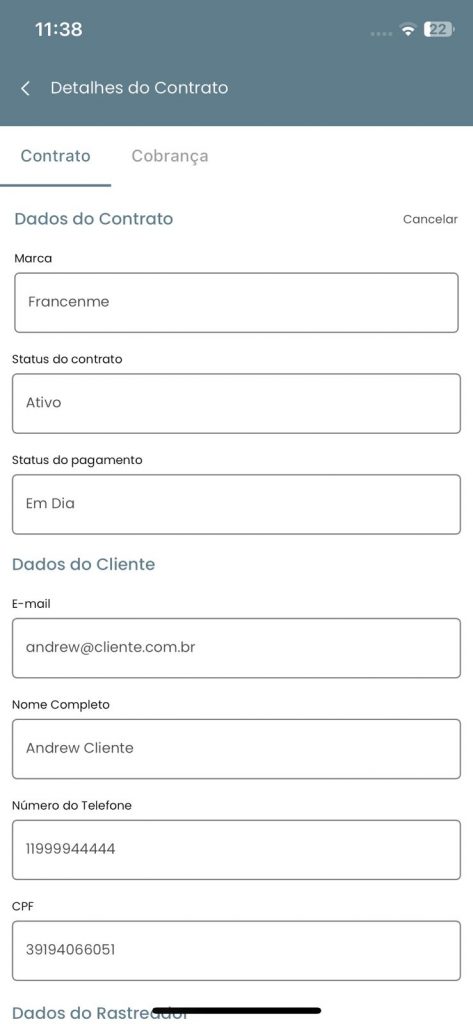Open the Status do contrato field
This screenshot has width=473, height=1024.
coord(236,403)
